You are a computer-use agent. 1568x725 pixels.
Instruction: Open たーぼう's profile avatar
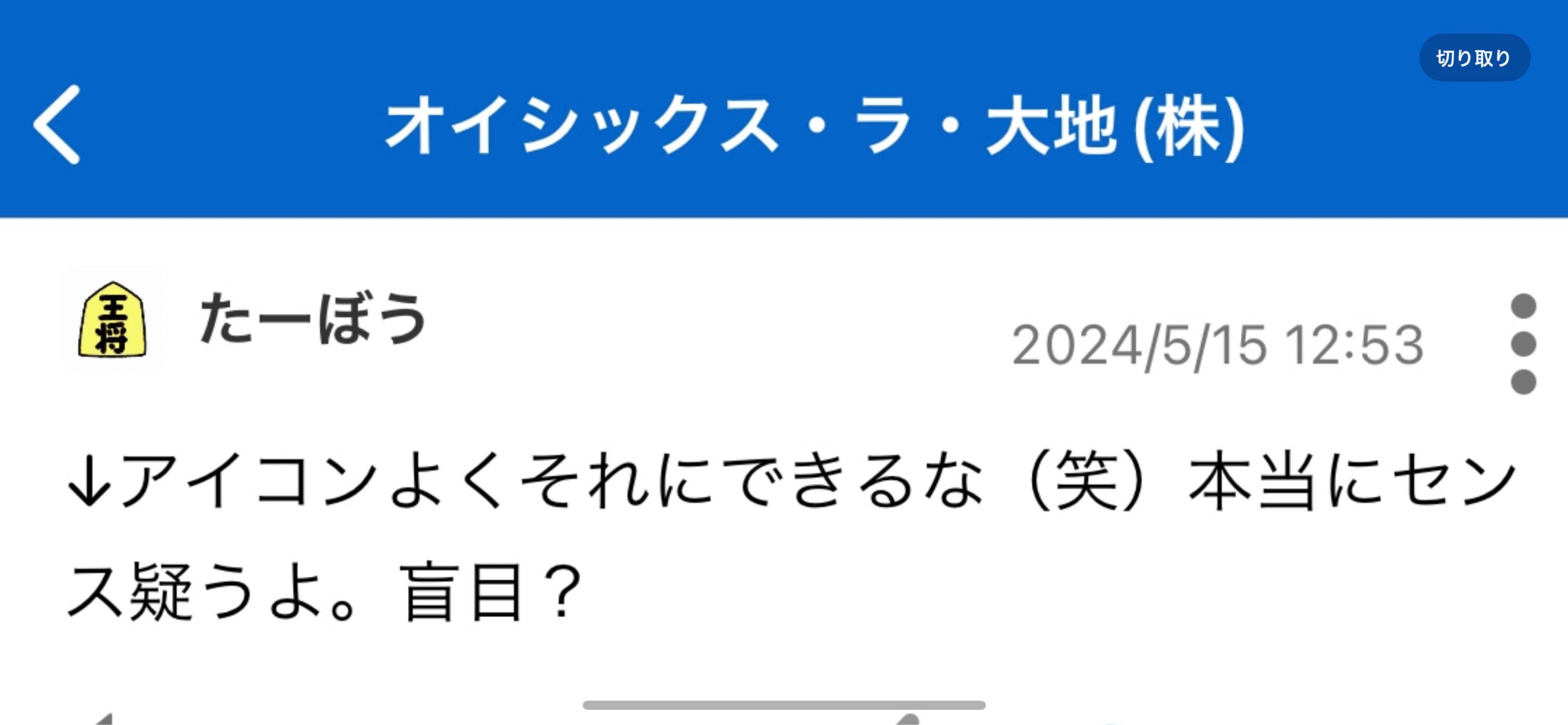(x=113, y=319)
